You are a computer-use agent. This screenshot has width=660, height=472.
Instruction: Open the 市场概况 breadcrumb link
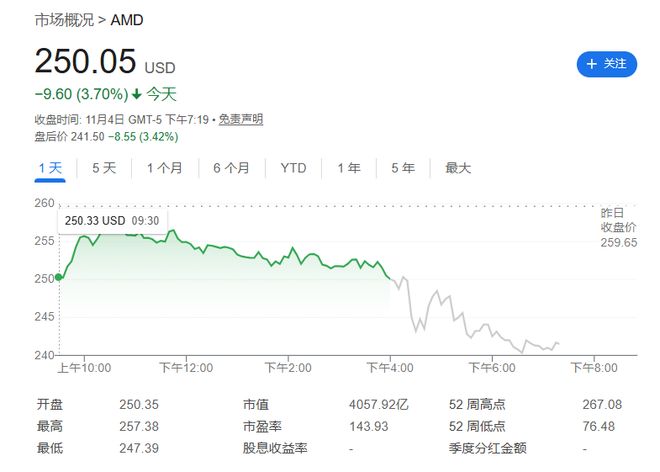click(66, 20)
